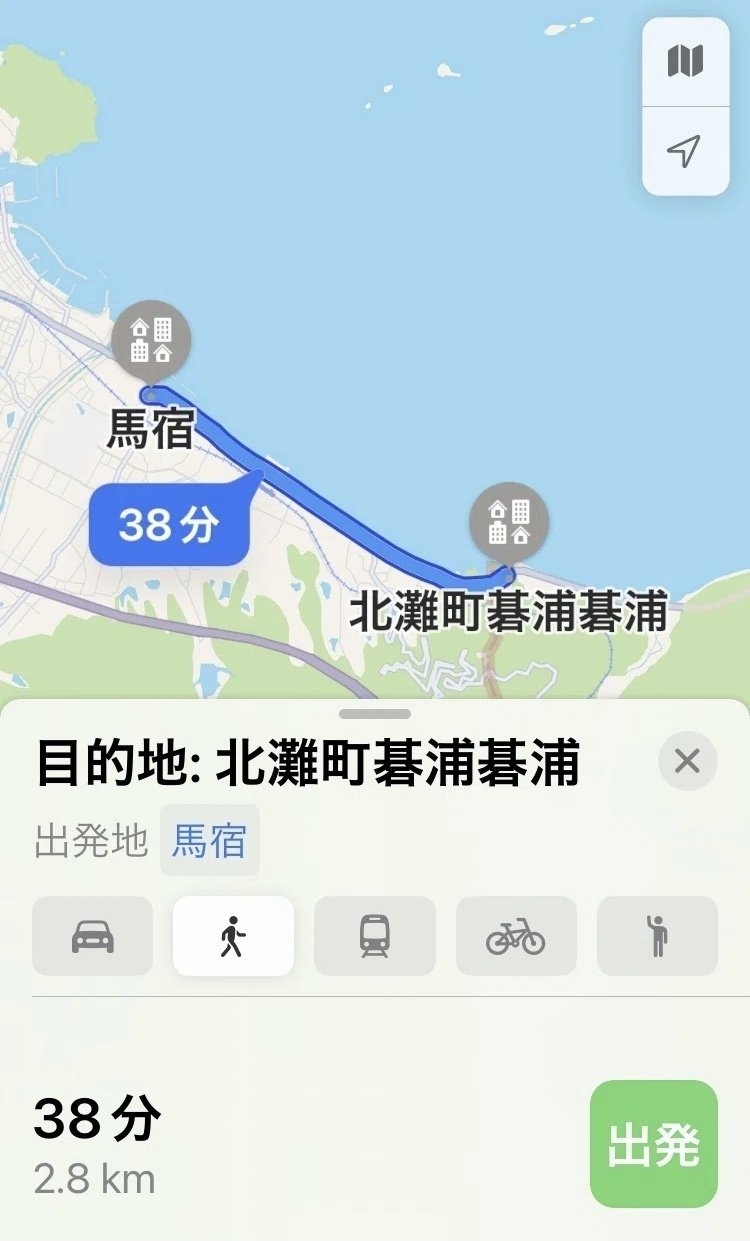Tap the panel drag handle bar
This screenshot has height=1241, width=750.
(x=375, y=714)
